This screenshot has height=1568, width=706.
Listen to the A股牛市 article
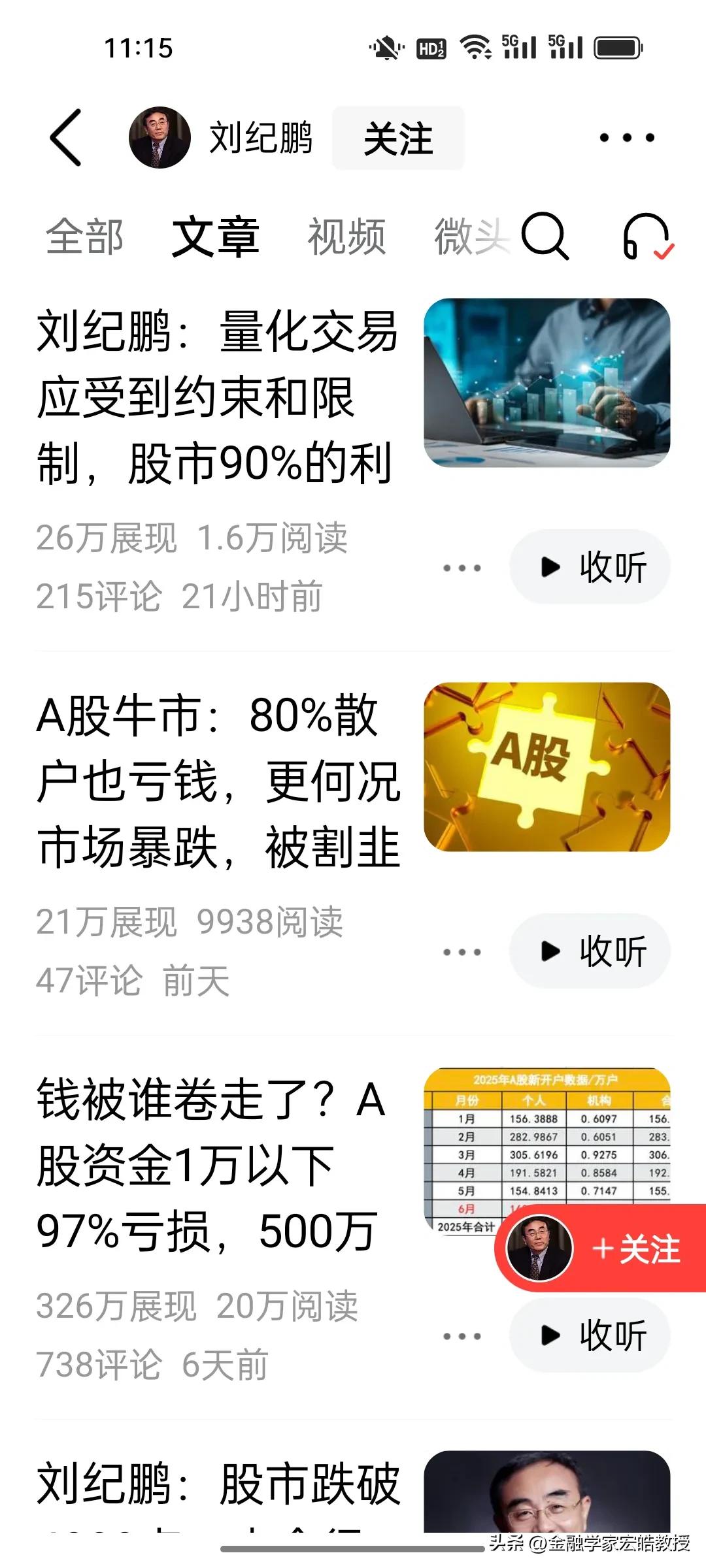590,951
